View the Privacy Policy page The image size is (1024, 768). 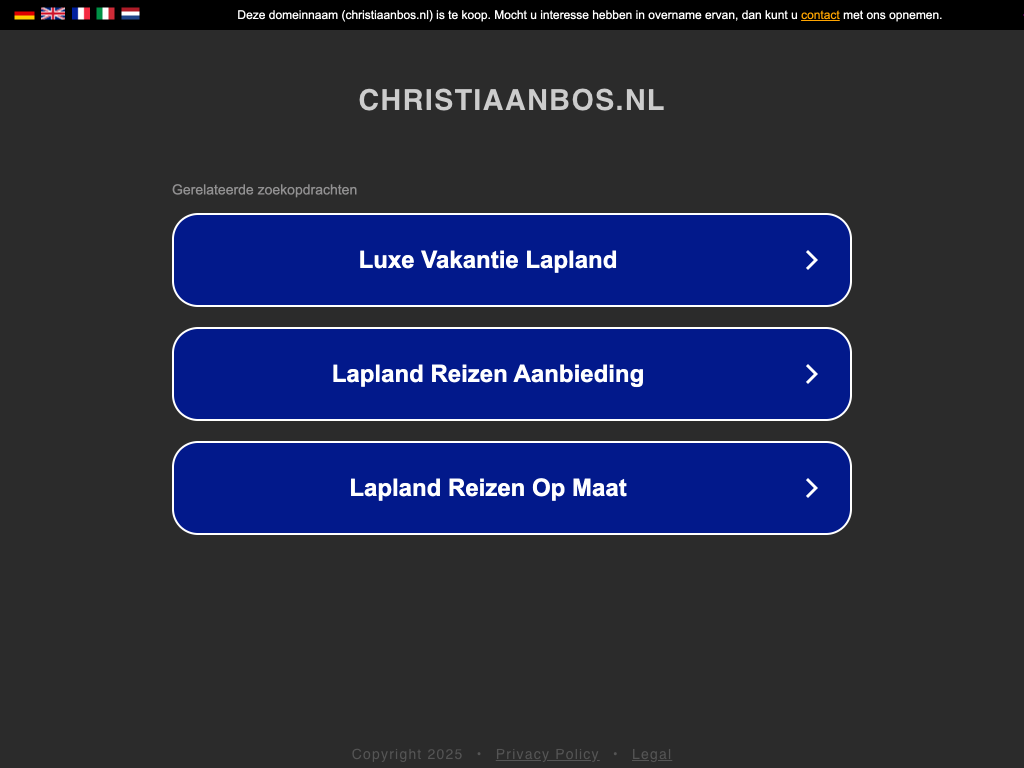click(547, 754)
